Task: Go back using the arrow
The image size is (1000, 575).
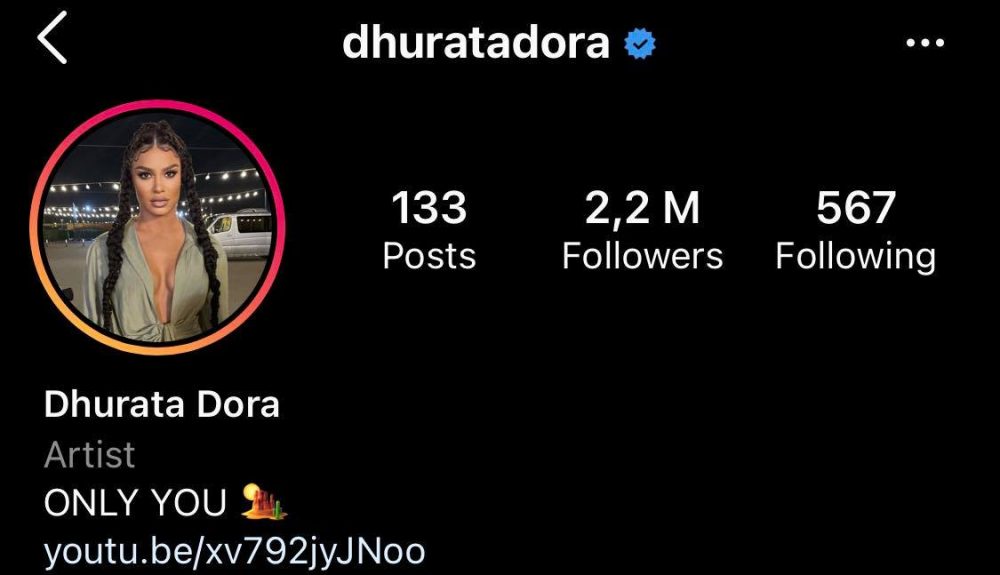Action: 52,41
